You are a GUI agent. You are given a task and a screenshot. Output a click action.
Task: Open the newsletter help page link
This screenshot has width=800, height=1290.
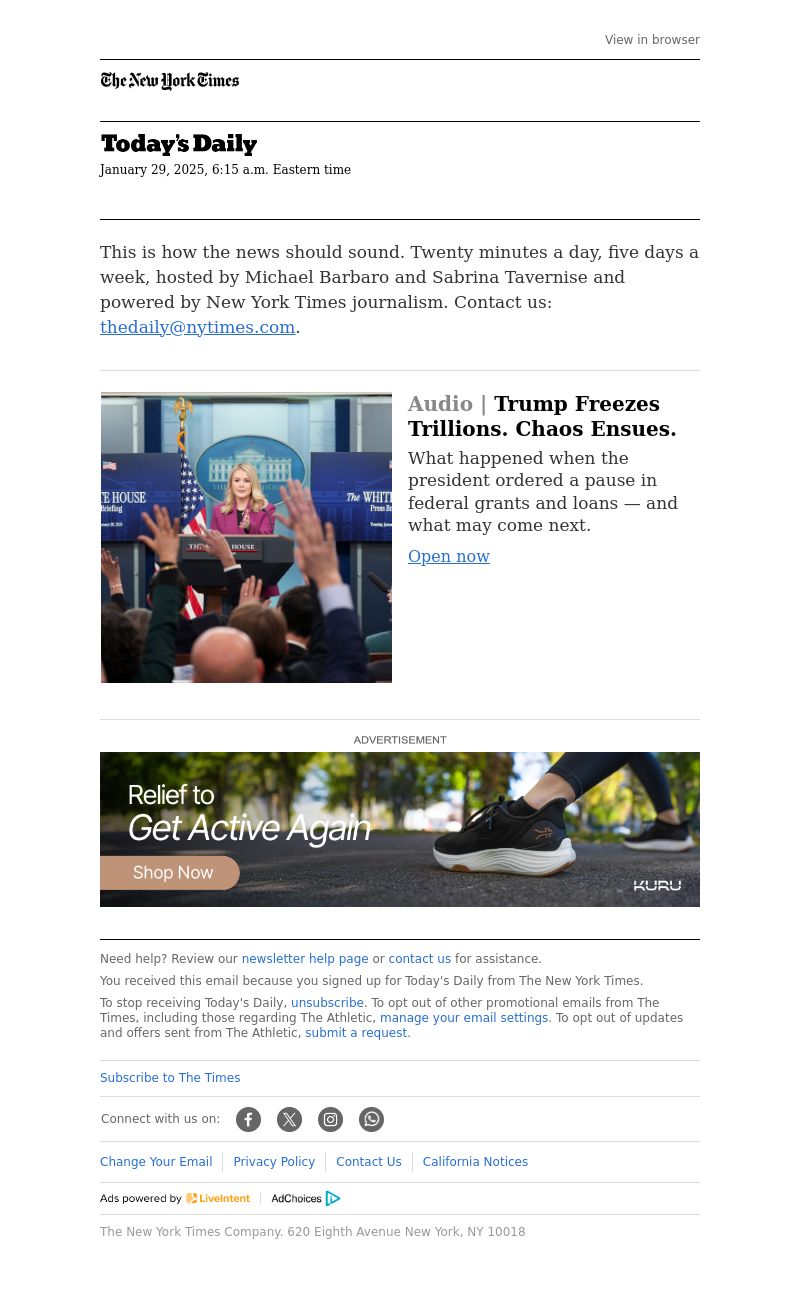304,959
